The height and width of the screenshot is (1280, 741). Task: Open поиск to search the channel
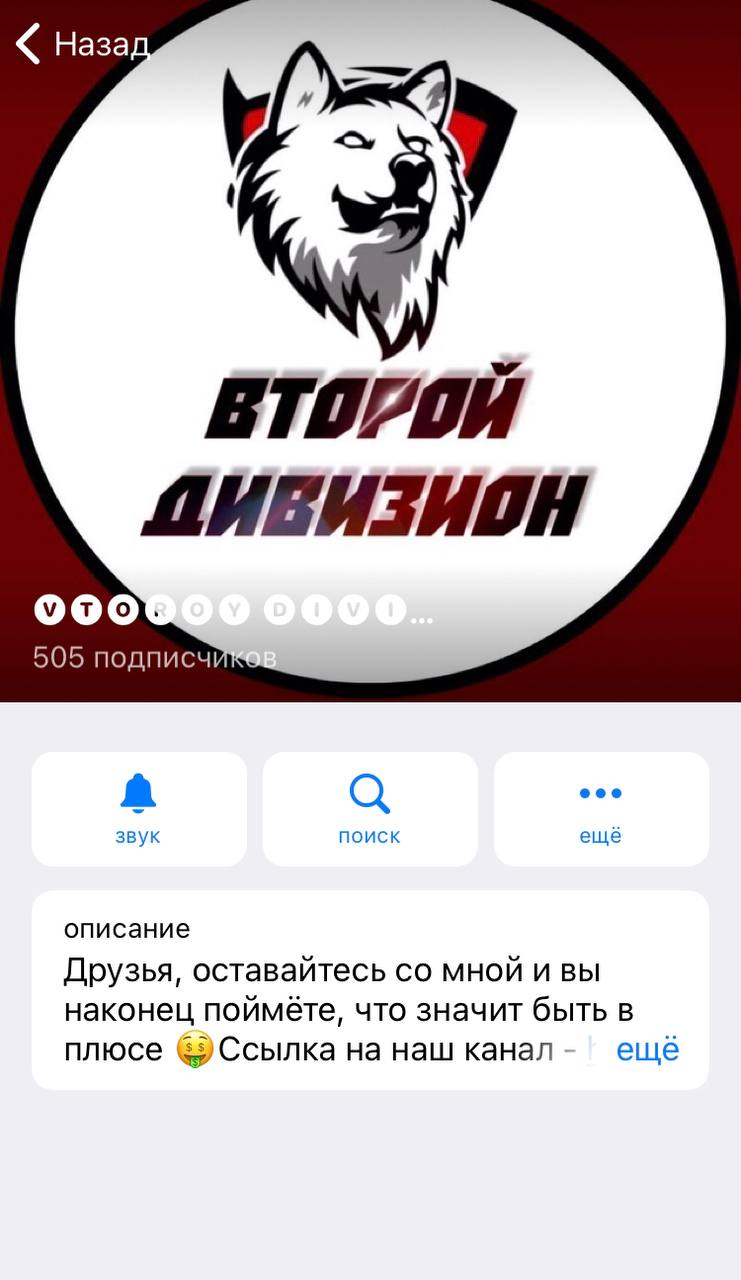(x=370, y=809)
